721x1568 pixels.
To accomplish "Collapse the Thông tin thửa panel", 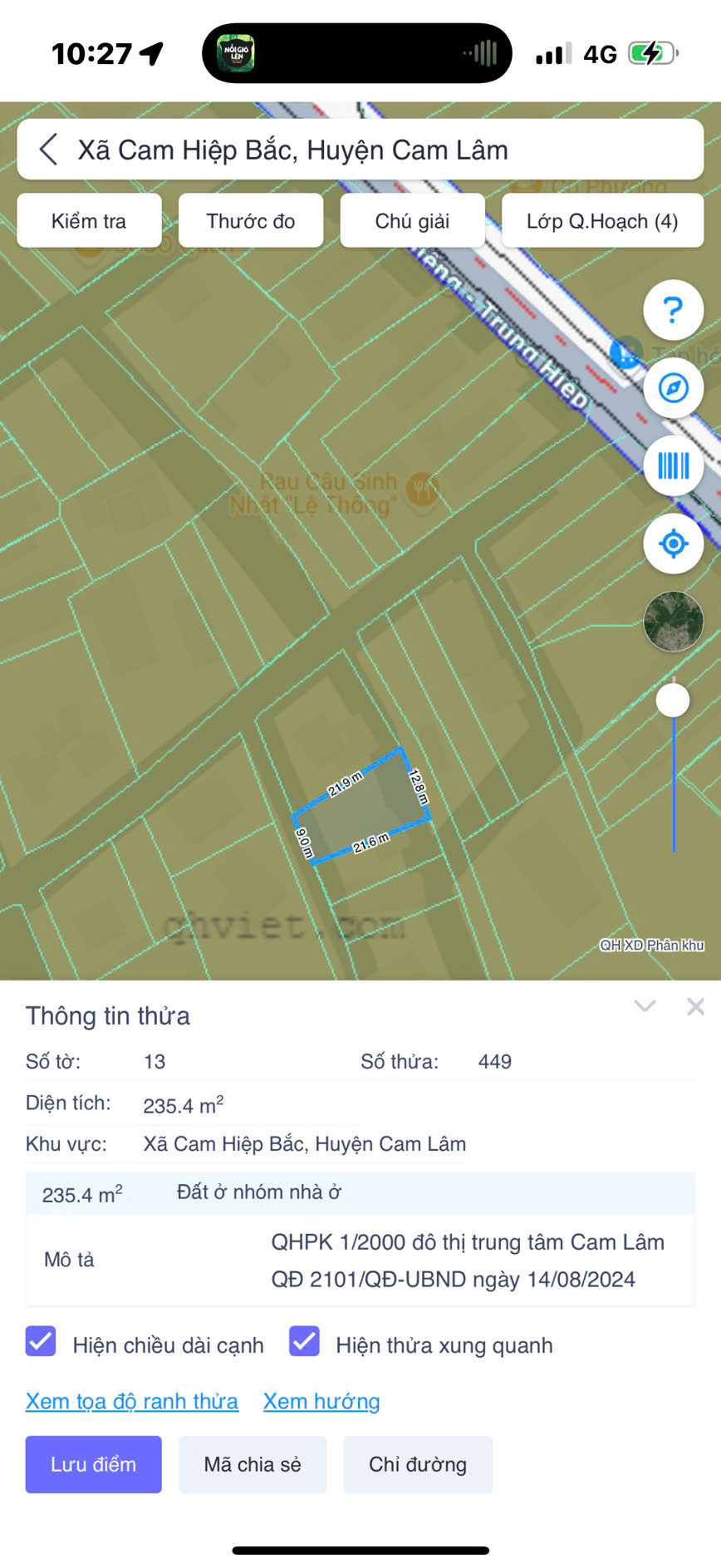I will tap(645, 1006).
